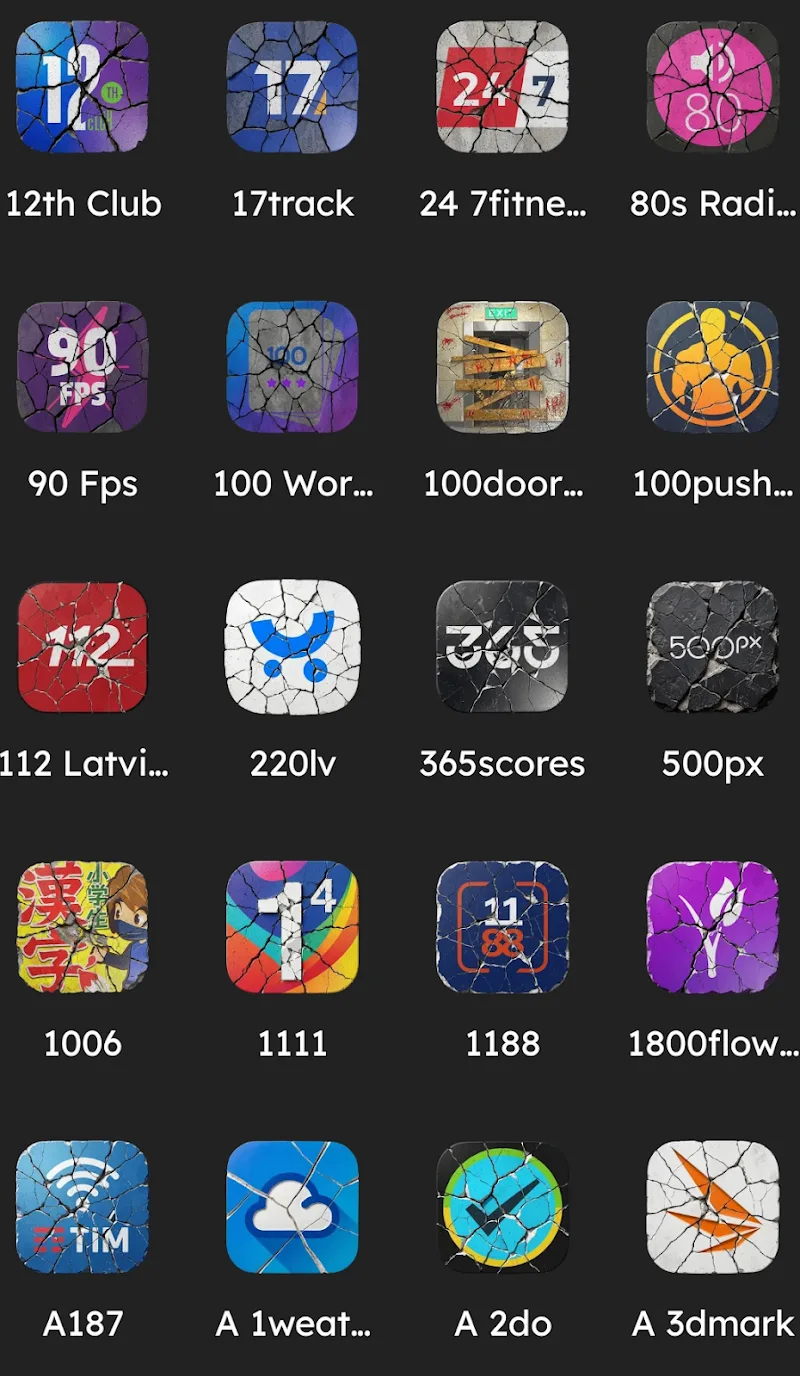Open the A 1weather icon
This screenshot has height=1376, width=800.
(x=293, y=1207)
